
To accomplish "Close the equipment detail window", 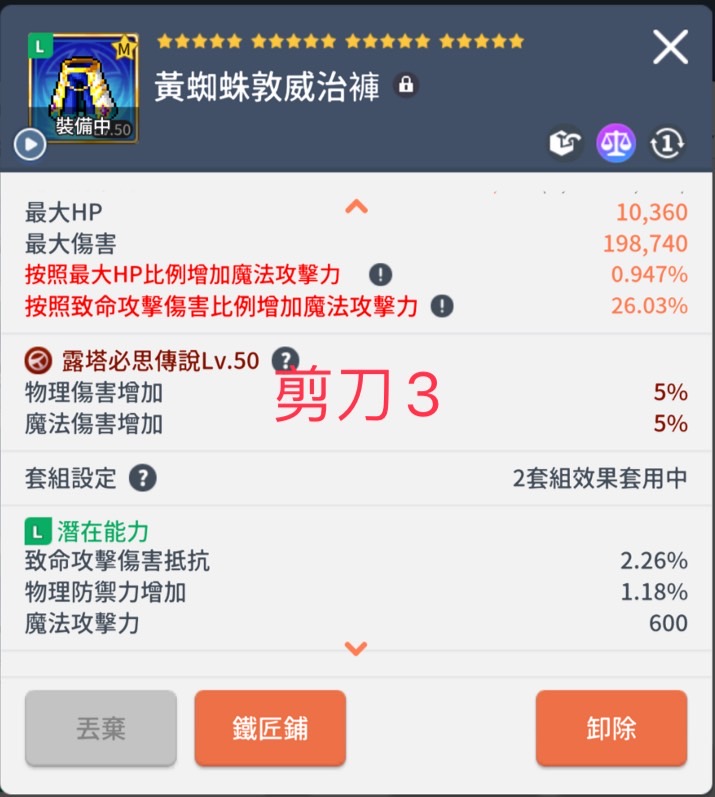I will [x=669, y=47].
